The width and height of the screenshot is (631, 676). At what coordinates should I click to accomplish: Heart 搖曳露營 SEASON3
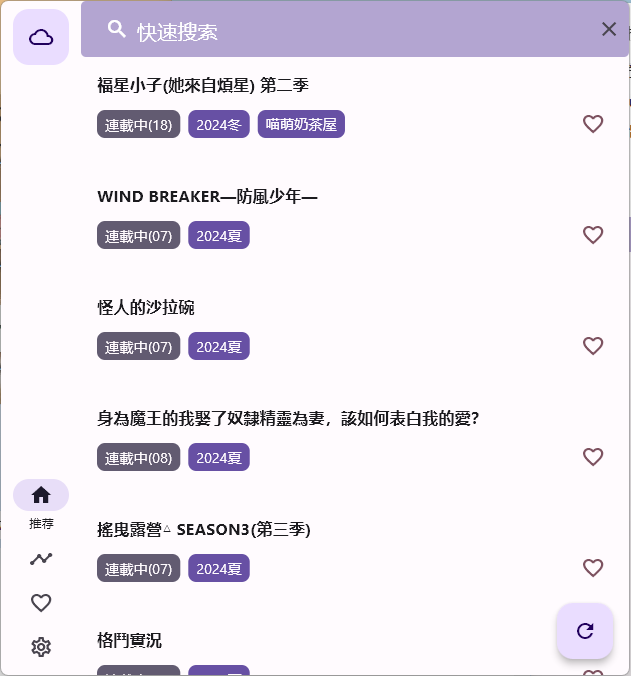593,568
